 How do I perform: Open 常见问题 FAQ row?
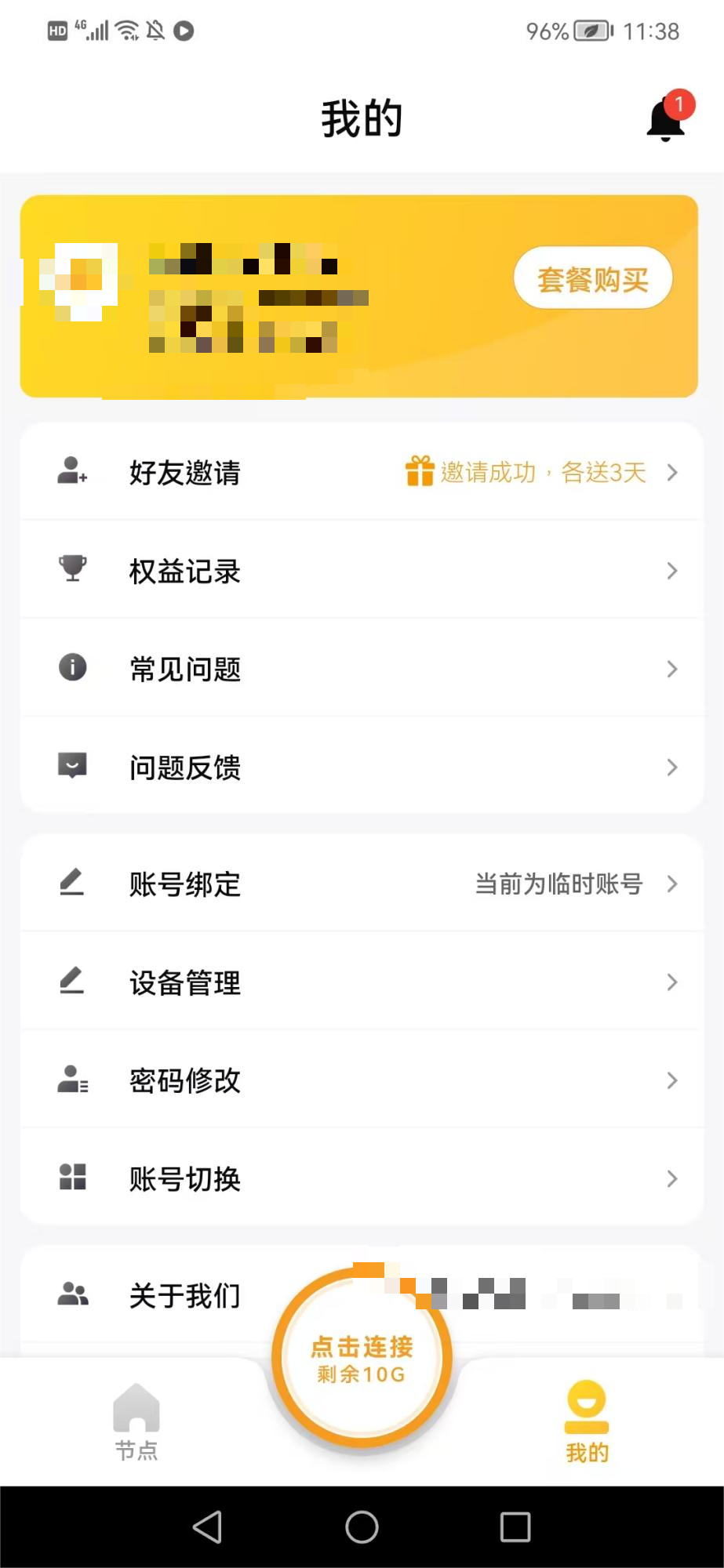tap(361, 669)
